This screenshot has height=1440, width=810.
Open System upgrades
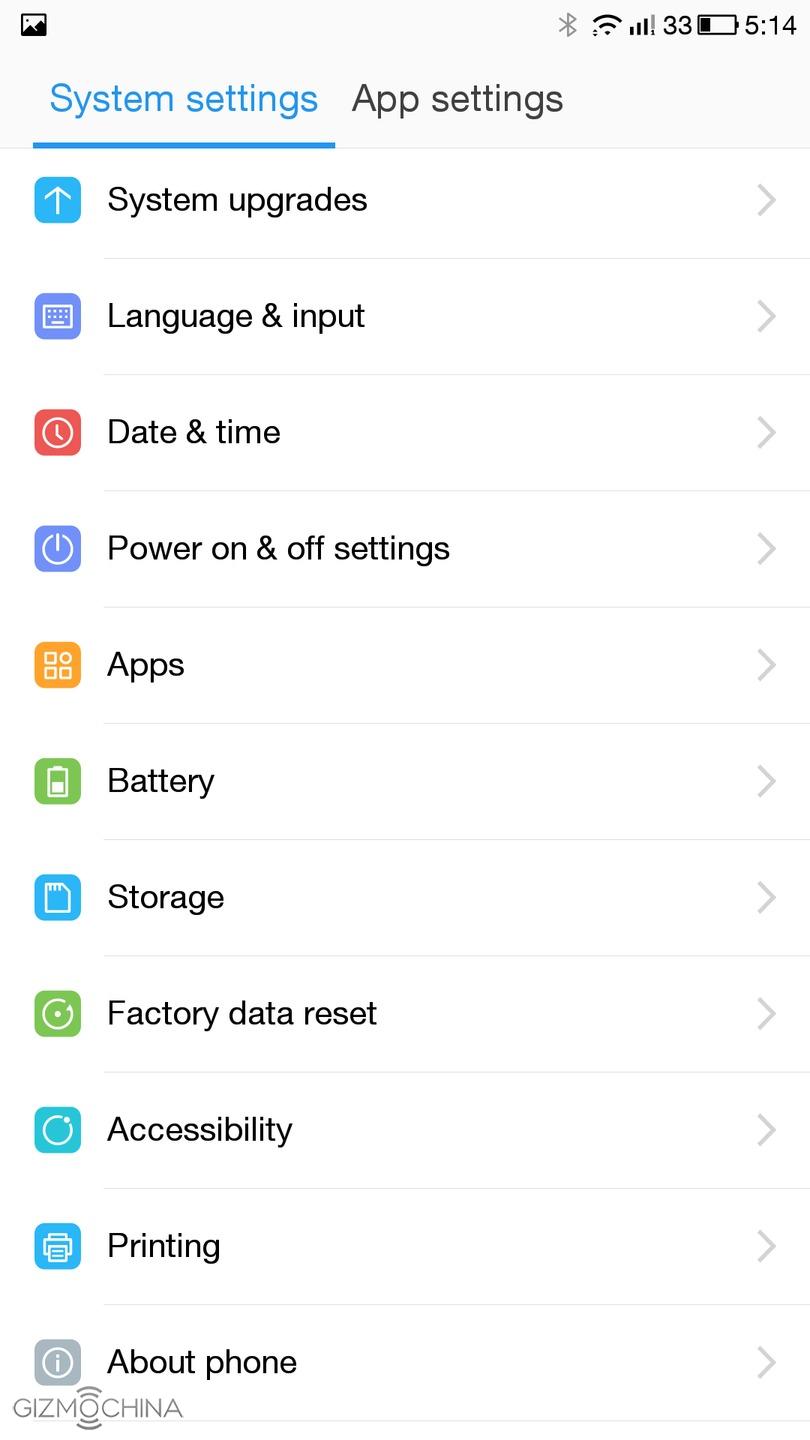405,200
